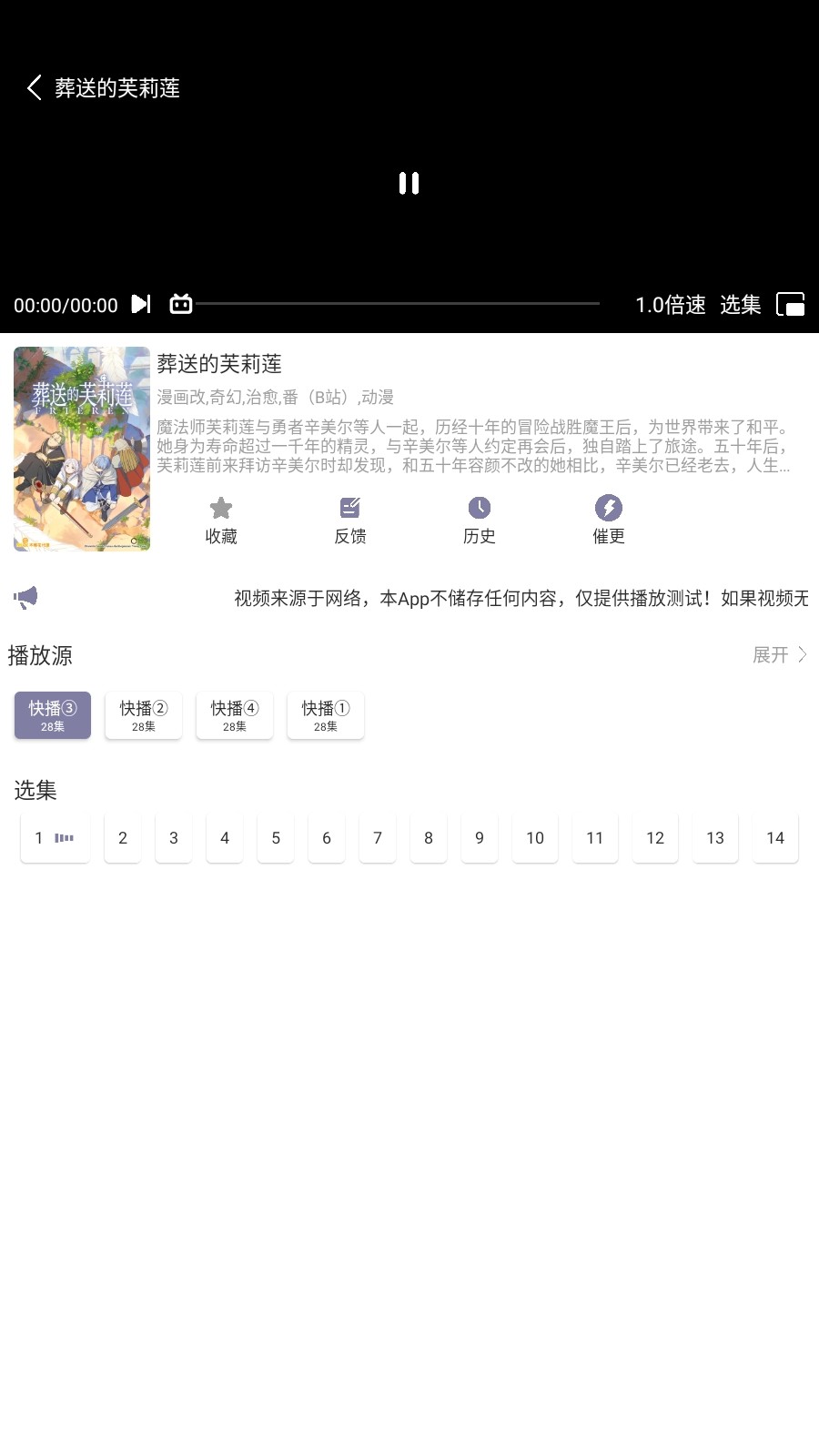The height and width of the screenshot is (1456, 819).
Task: Add this anime to 收藏
Action: [221, 521]
